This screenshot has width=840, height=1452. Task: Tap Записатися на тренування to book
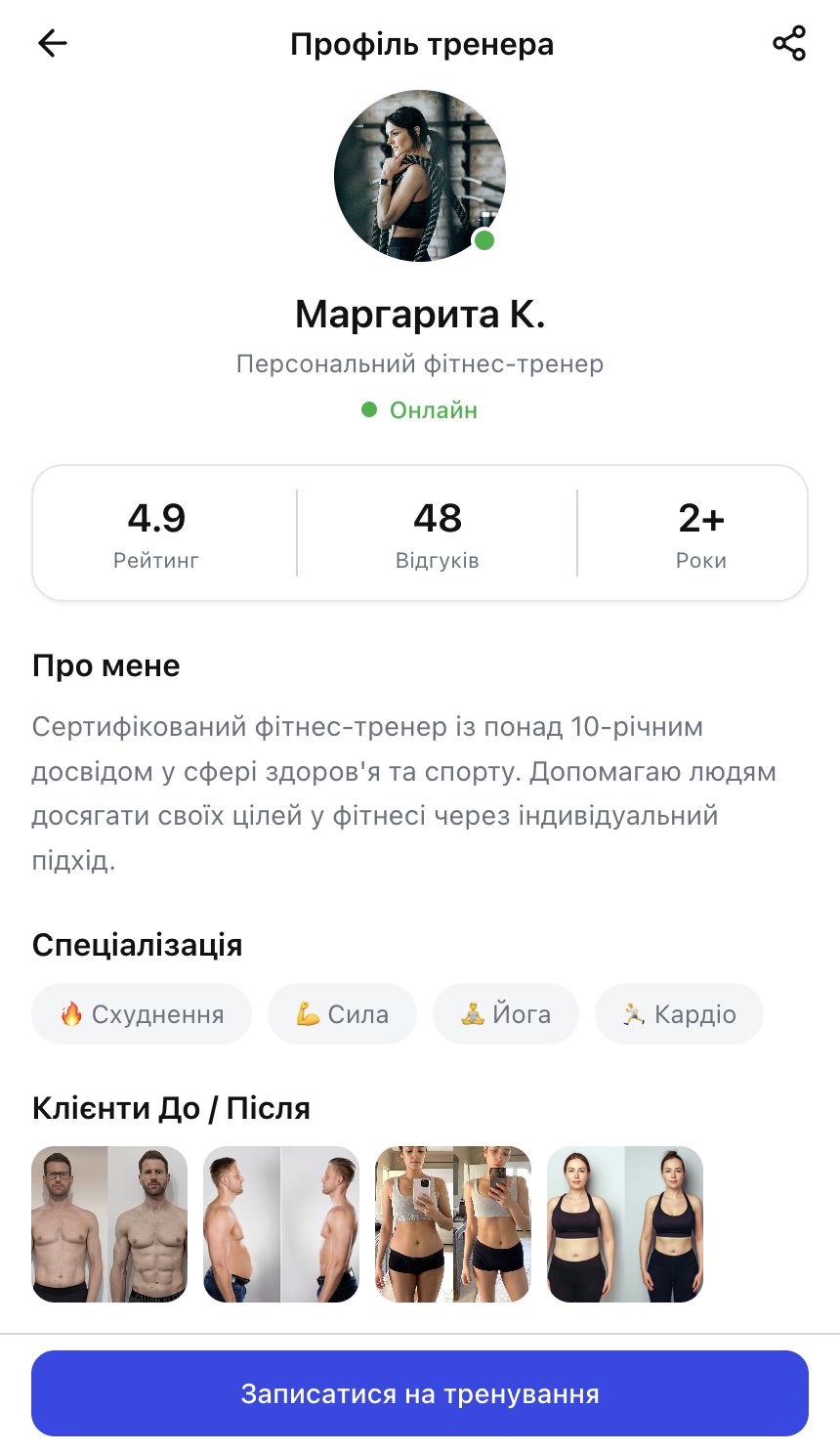pyautogui.click(x=420, y=1393)
